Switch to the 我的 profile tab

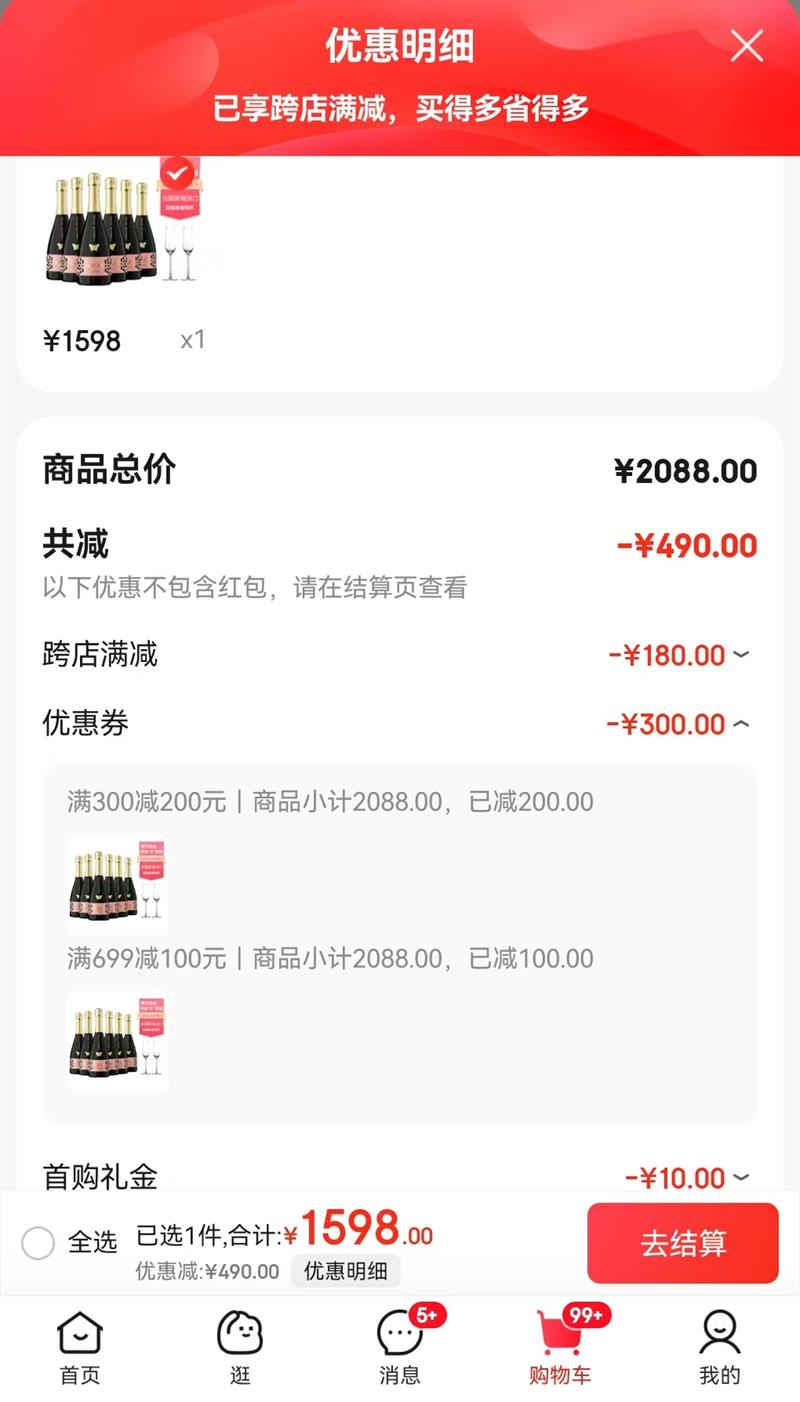pyautogui.click(x=720, y=1349)
